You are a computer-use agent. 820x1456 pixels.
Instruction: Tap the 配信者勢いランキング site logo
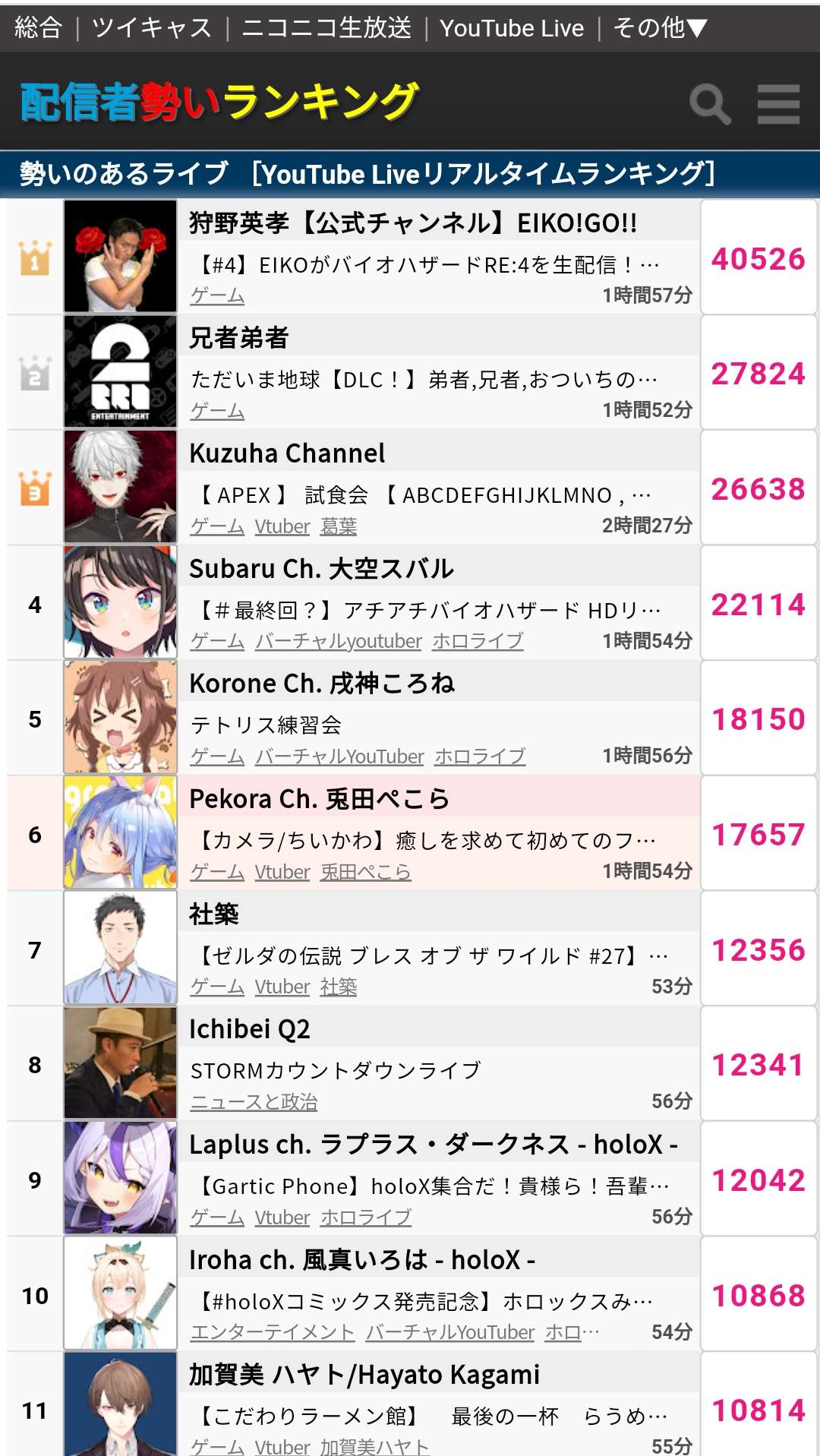(220, 103)
